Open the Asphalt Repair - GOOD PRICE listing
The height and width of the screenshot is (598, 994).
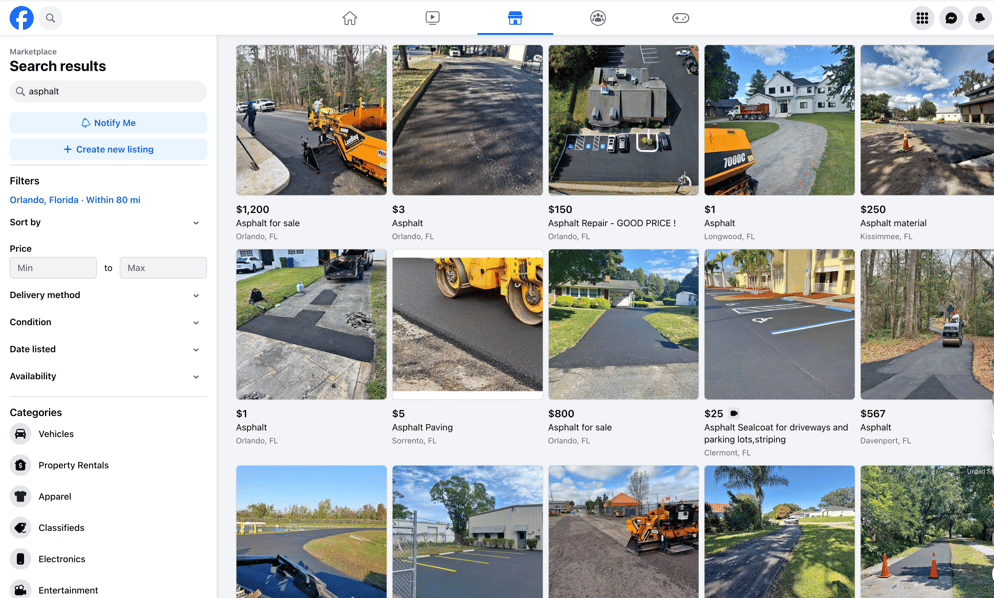623,120
